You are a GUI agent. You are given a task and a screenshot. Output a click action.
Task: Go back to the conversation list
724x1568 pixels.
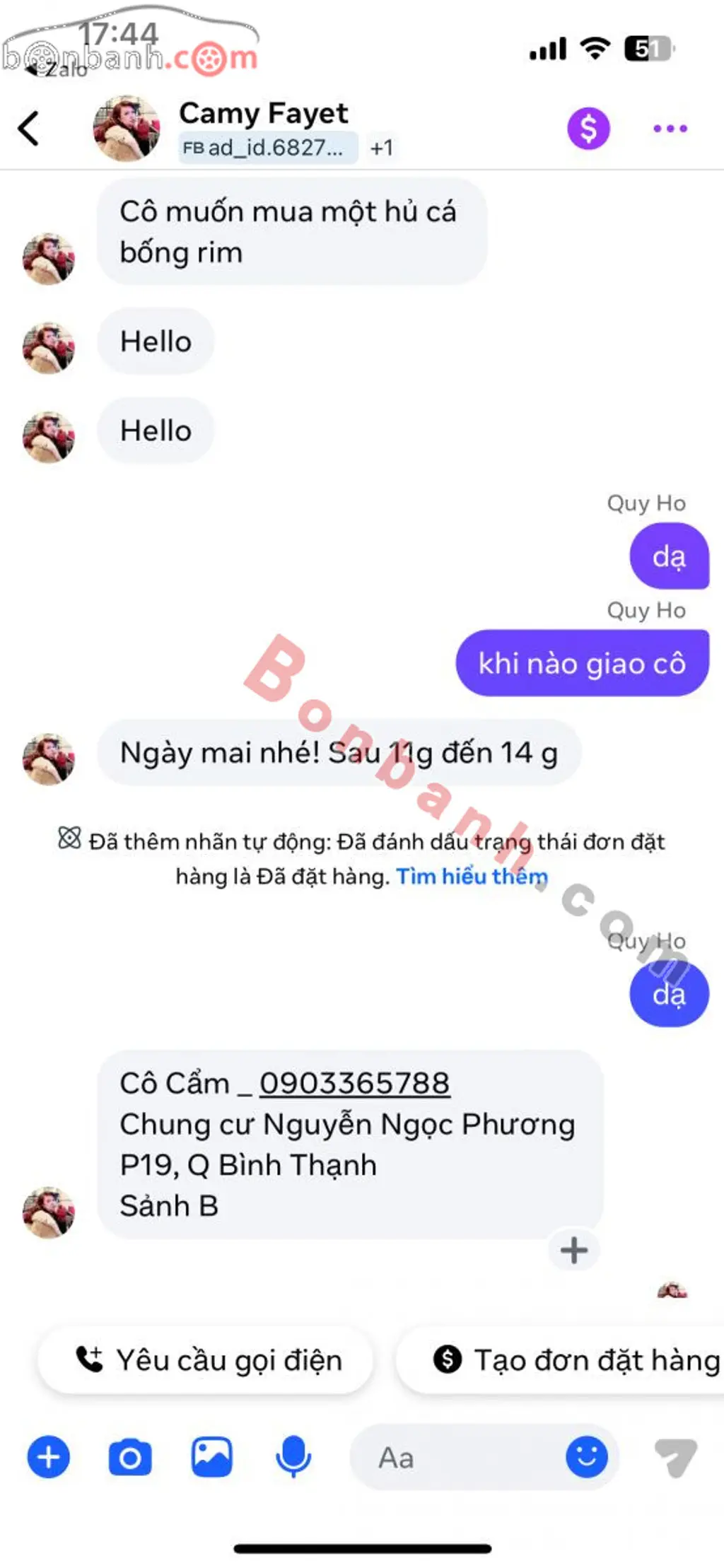(28, 129)
